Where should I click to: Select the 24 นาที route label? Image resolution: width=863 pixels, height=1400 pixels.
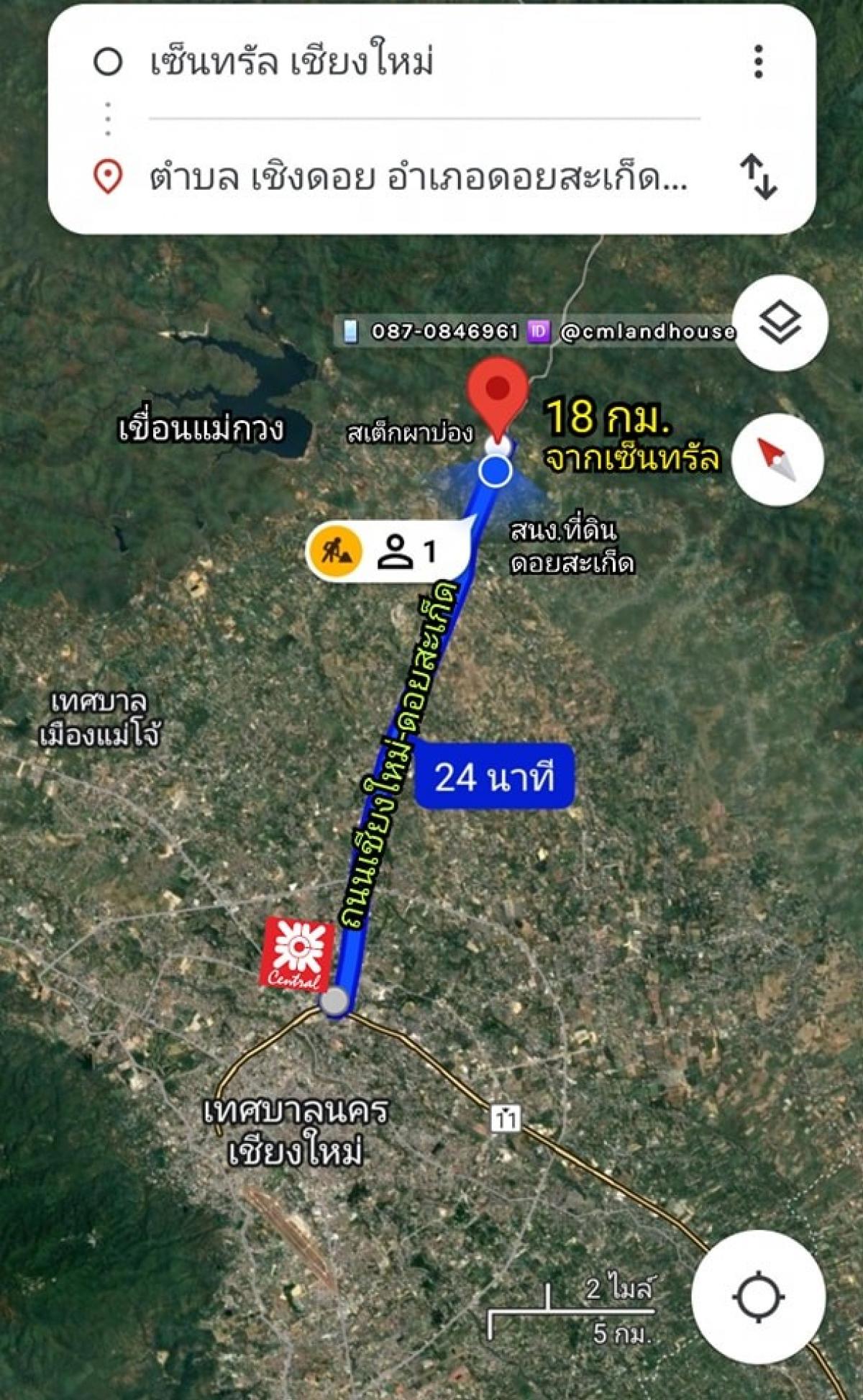[x=495, y=776]
